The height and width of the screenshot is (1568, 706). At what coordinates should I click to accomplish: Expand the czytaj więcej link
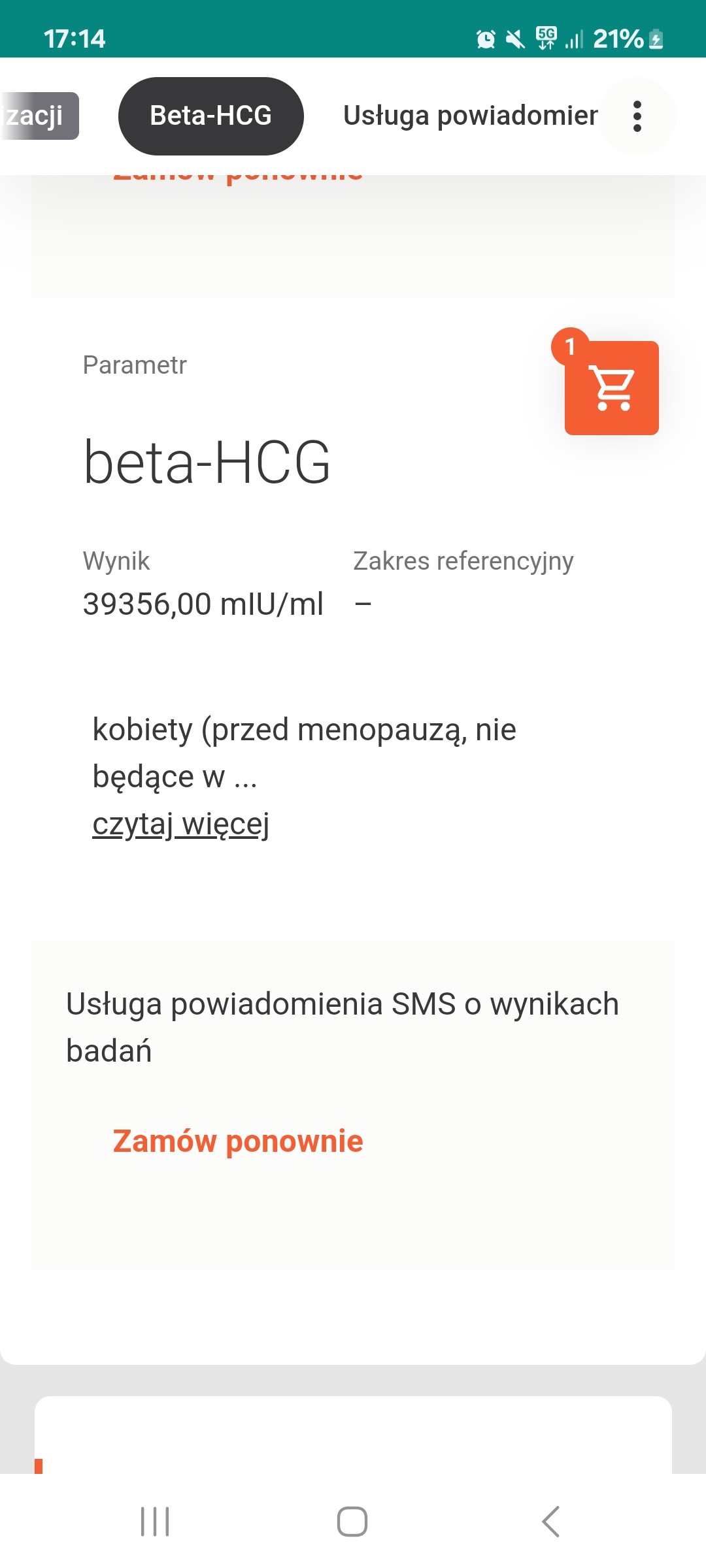coord(180,824)
